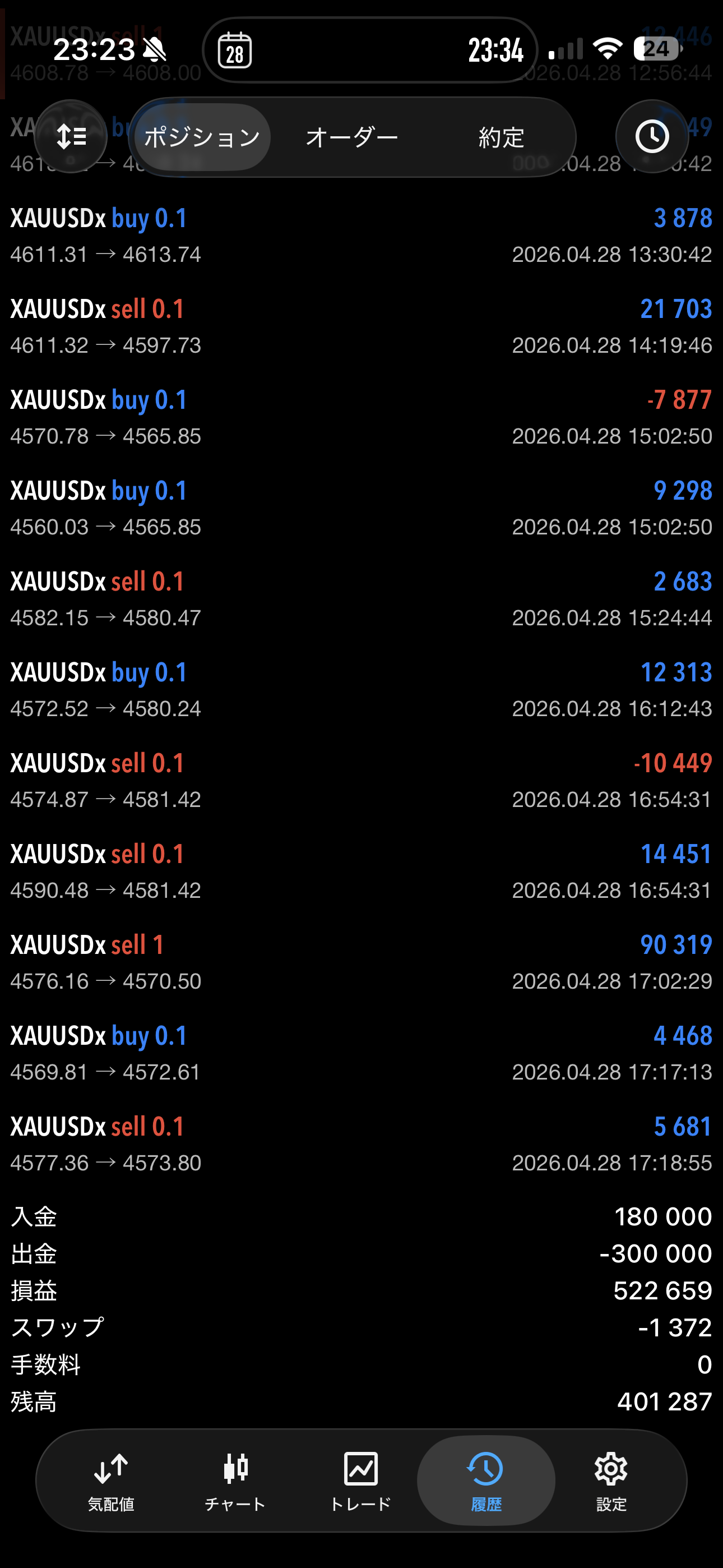This screenshot has width=723, height=1568.
Task: View the buy trade with profit 12 313
Action: 361,690
